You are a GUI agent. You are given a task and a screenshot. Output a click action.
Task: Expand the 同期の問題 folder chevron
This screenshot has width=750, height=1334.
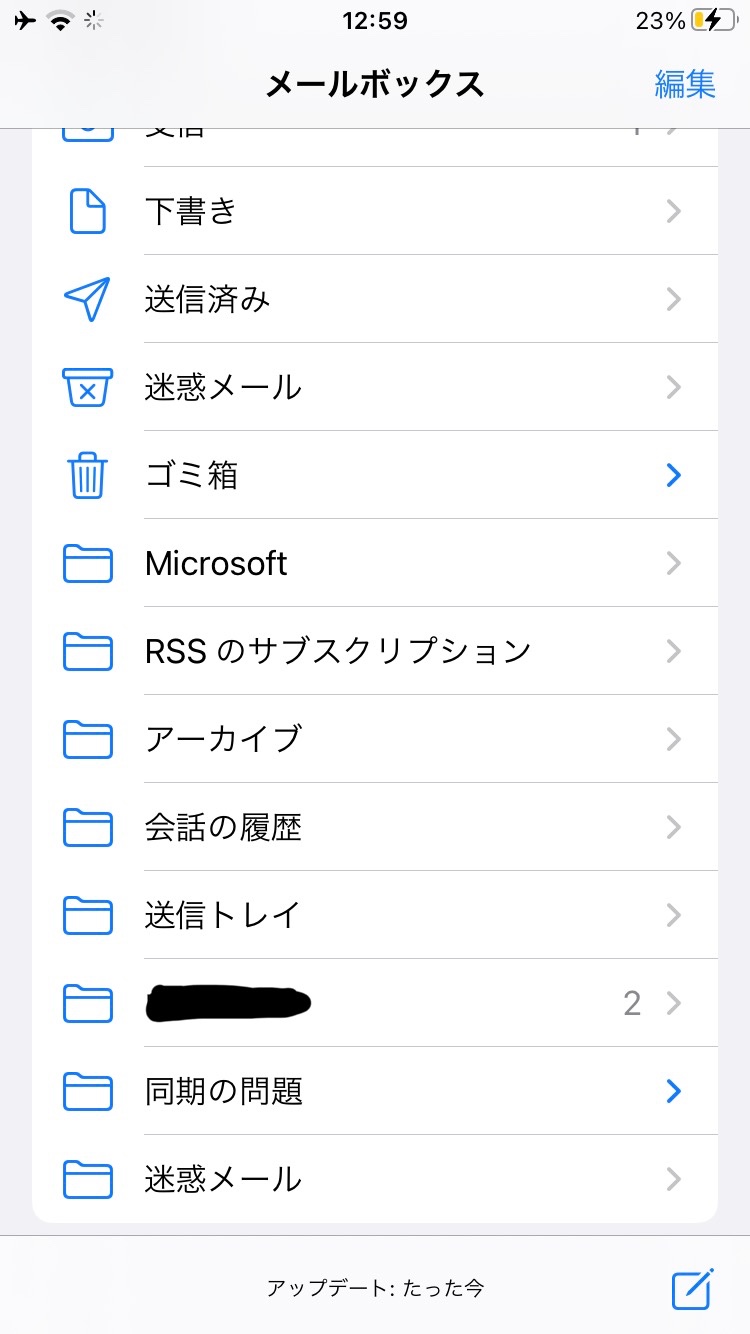point(674,1091)
